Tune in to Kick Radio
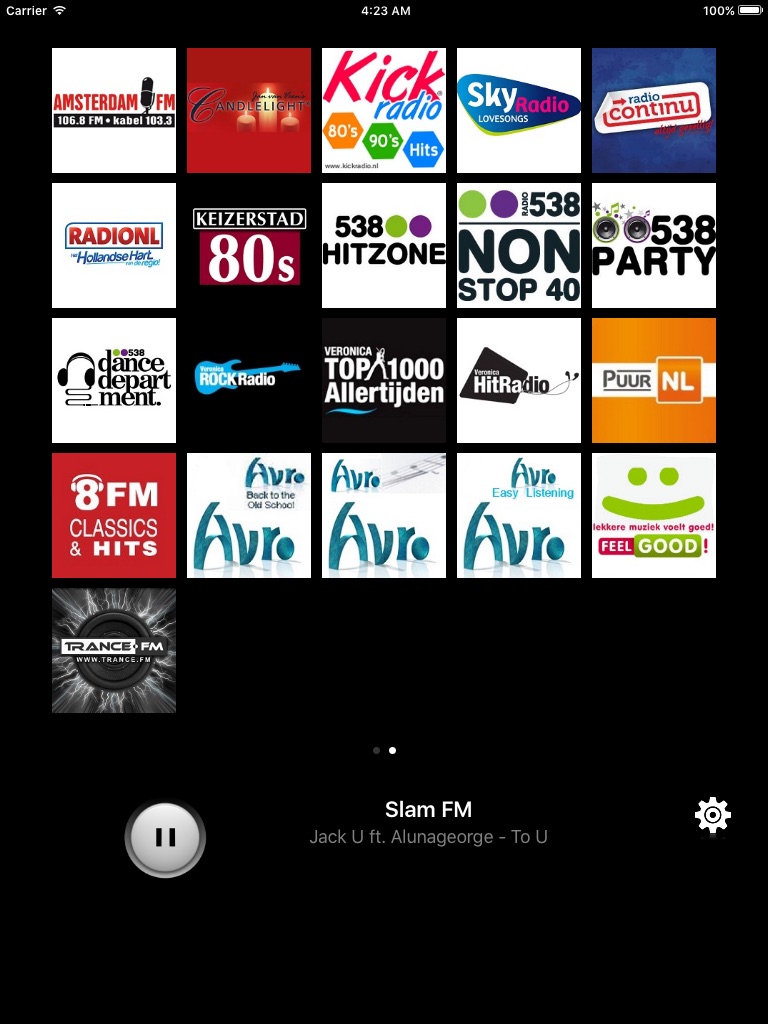 [384, 110]
